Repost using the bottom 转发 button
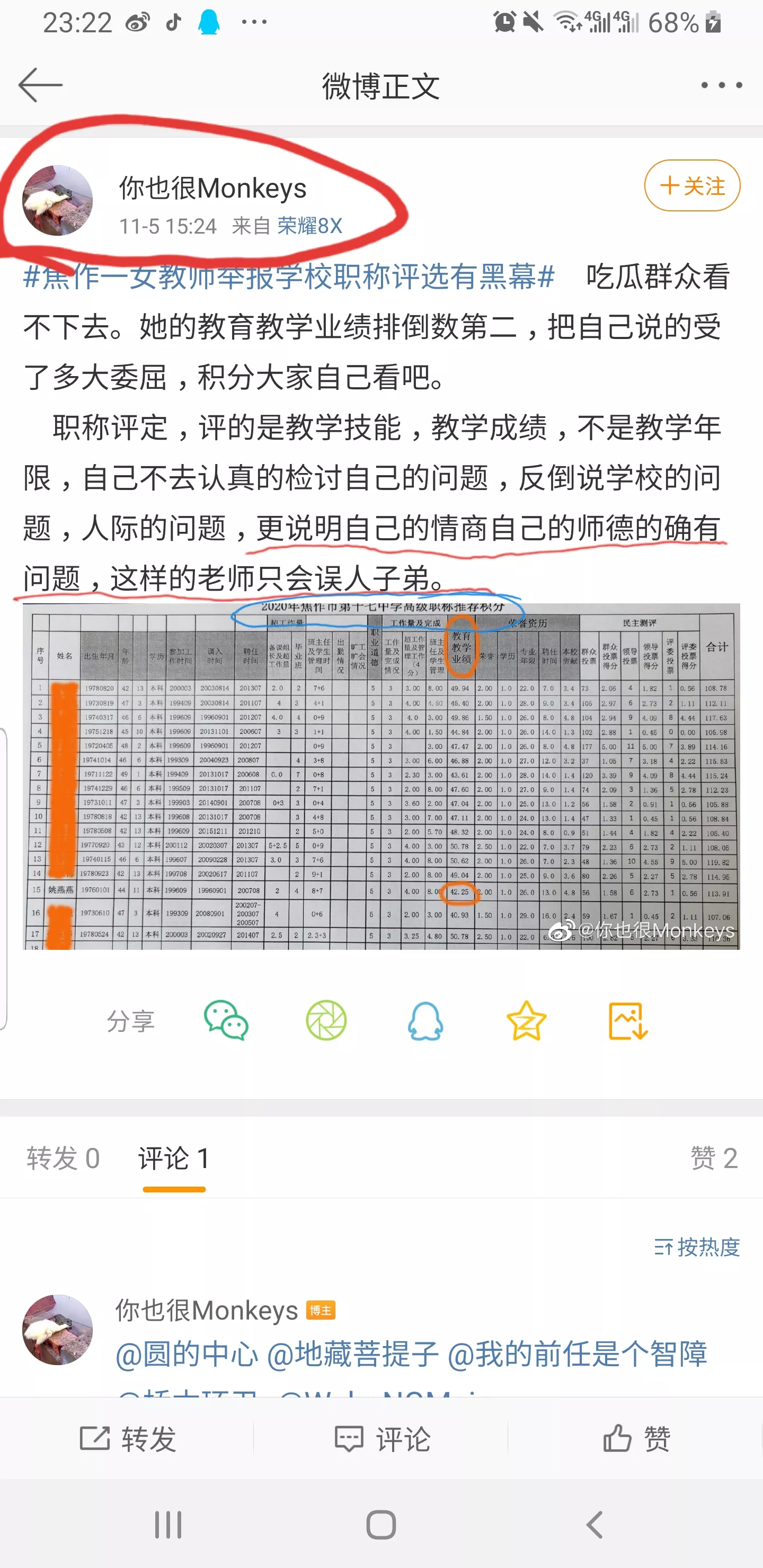 click(128, 1439)
